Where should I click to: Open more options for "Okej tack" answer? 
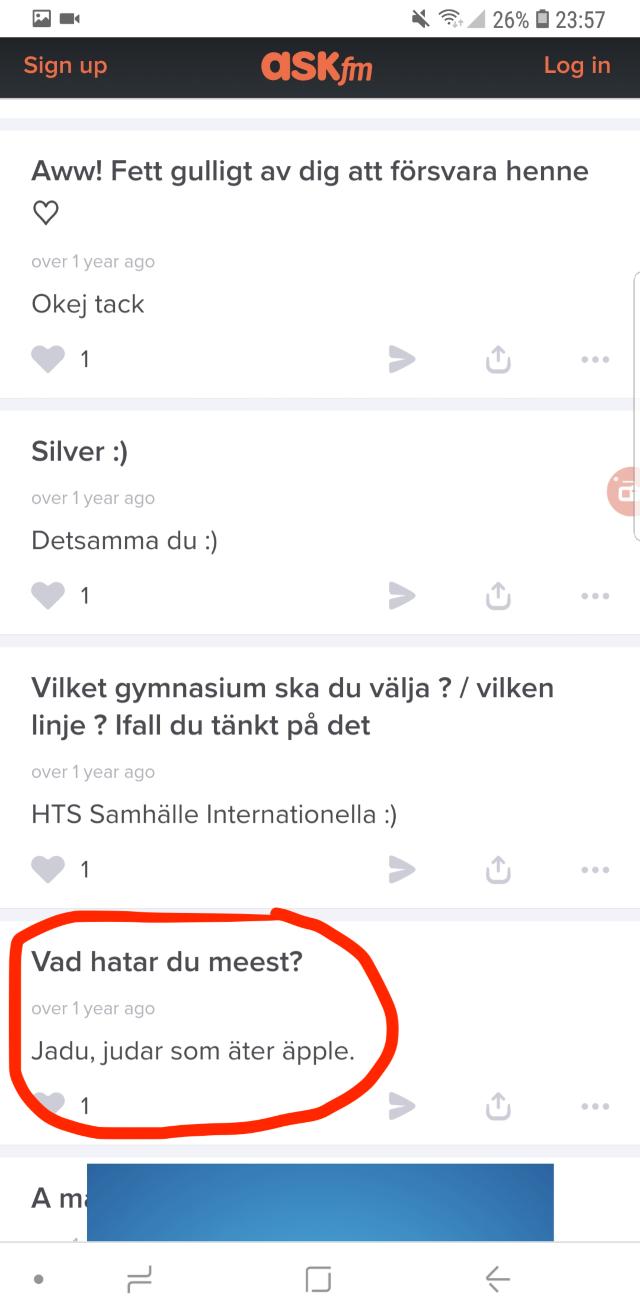point(594,359)
